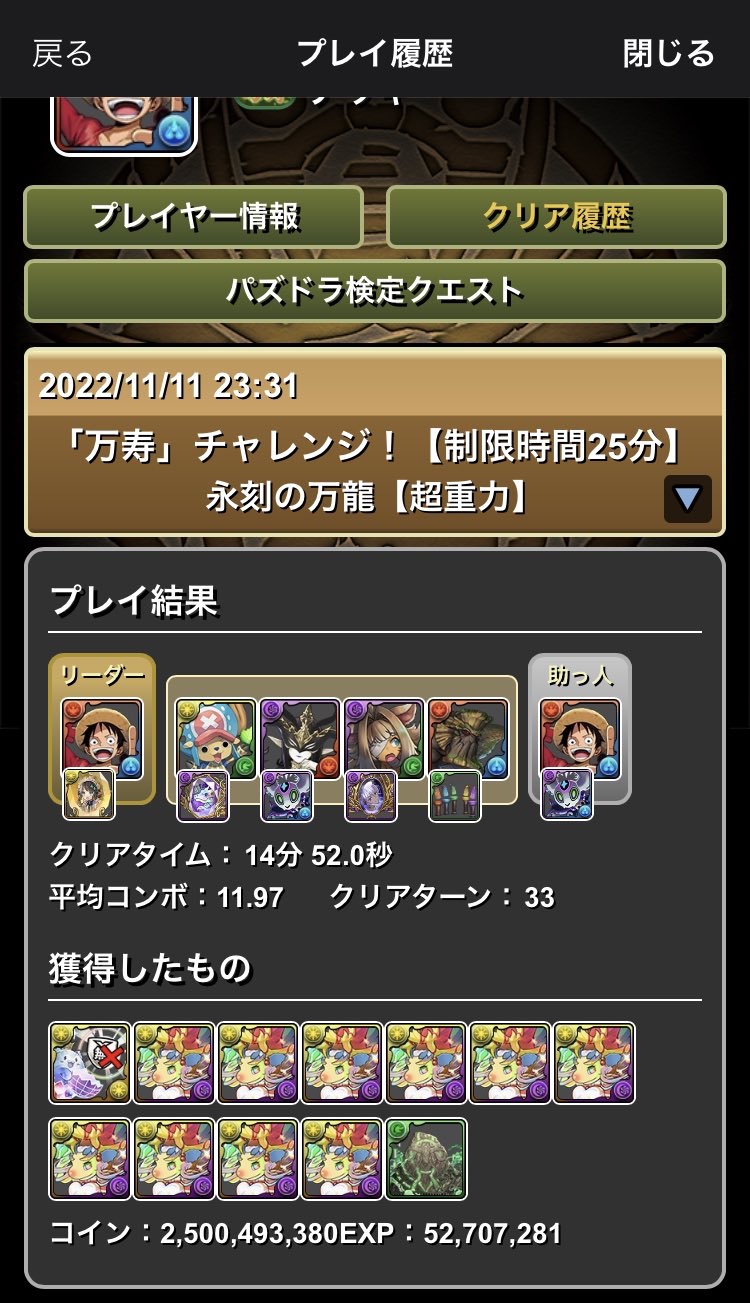Close the play history with 閉じる
750x1303 pixels.
coord(669,53)
